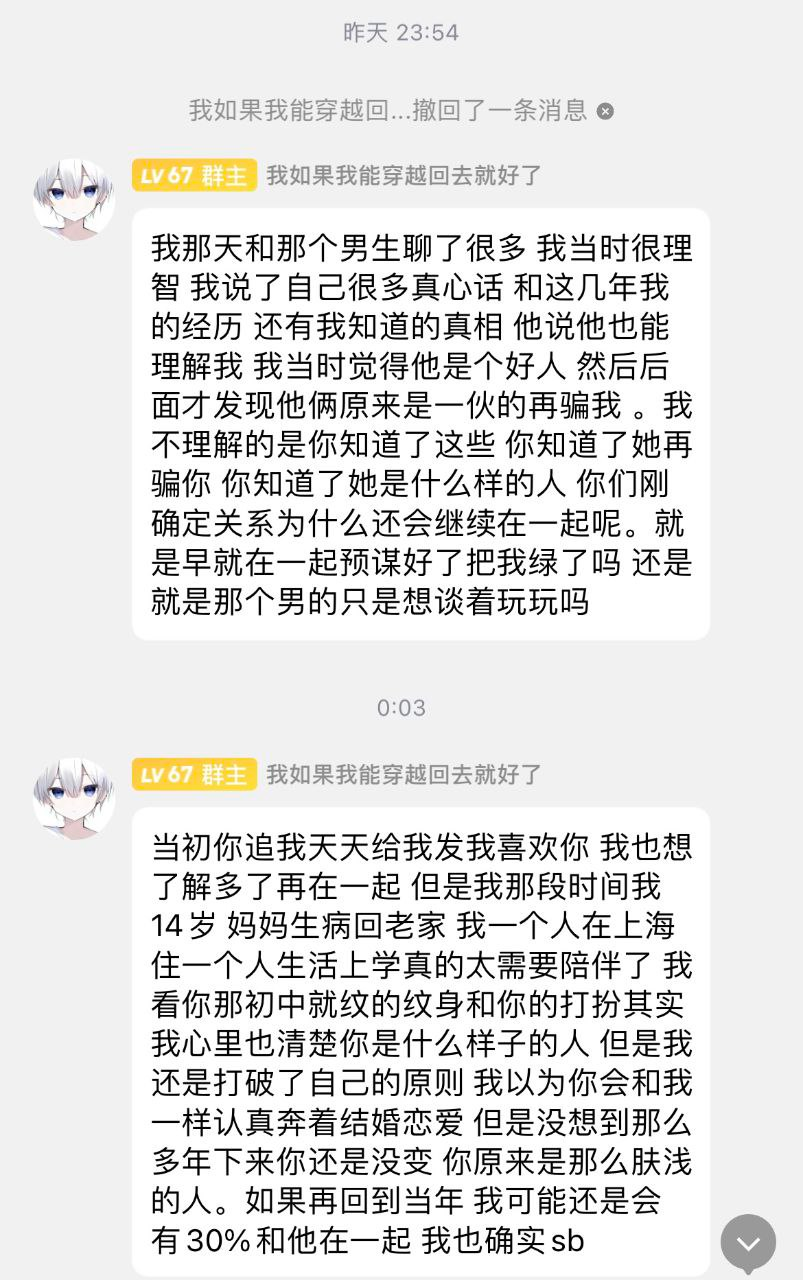Click the yellow level badge above the first bubble
The image size is (803, 1280).
point(194,175)
